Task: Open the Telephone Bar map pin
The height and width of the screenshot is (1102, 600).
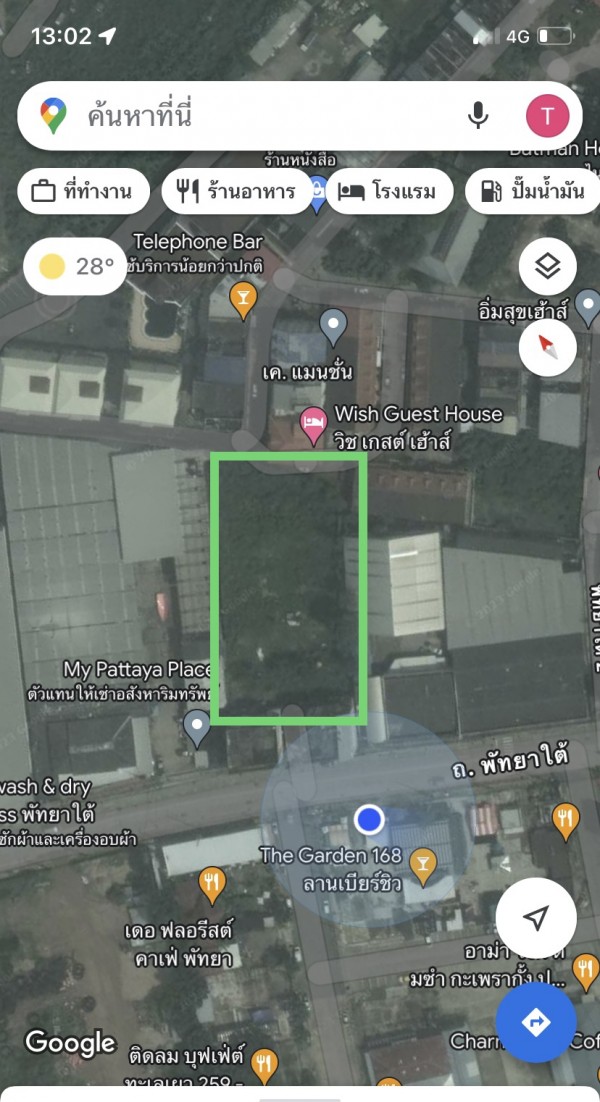Action: coord(242,298)
